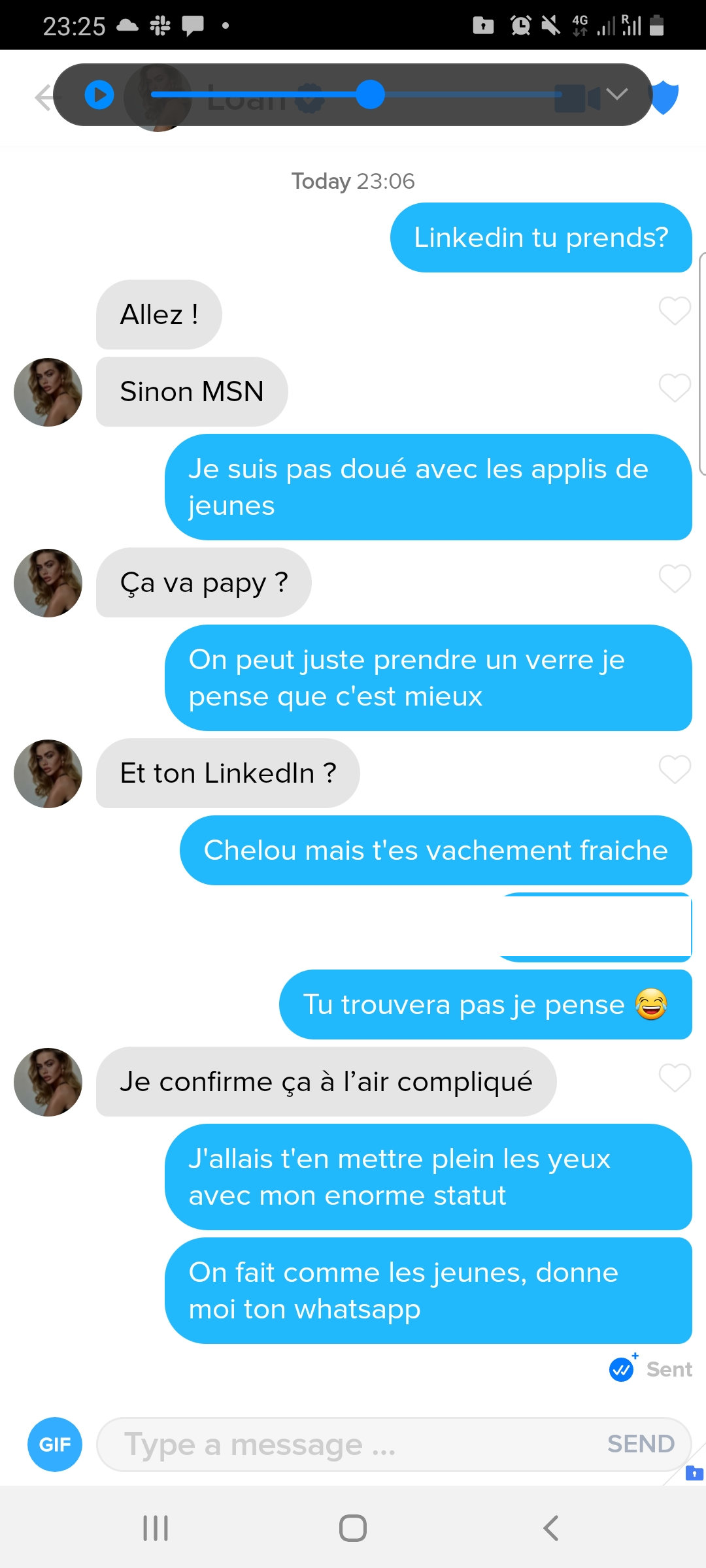The height and width of the screenshot is (1568, 706).
Task: Play the audio in the overlay bar
Action: coord(99,95)
